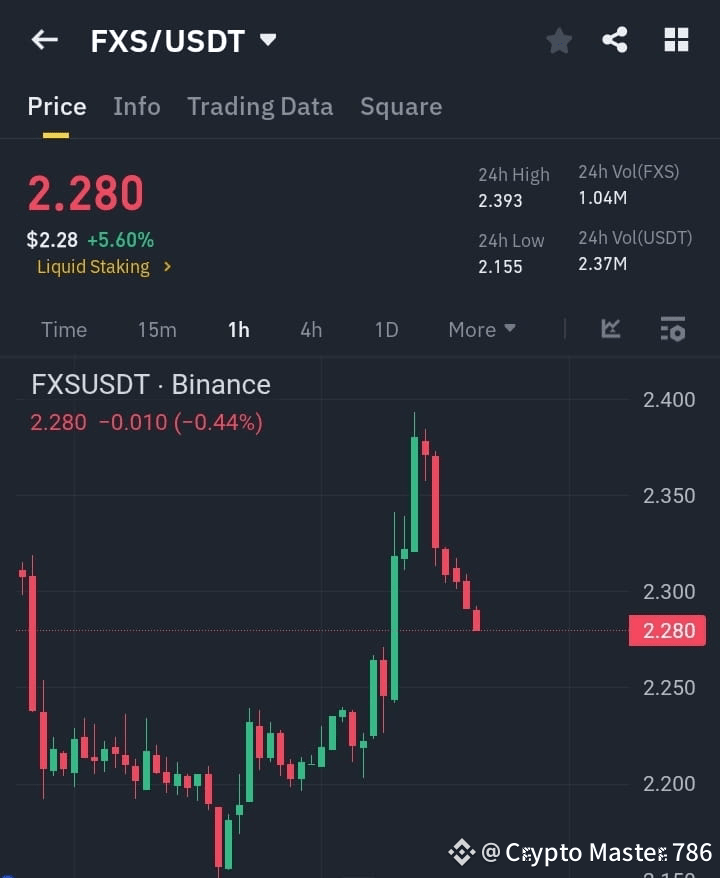Tap the yellow chevron beside Liquid Staking
Image resolution: width=720 pixels, height=878 pixels.
click(x=168, y=267)
